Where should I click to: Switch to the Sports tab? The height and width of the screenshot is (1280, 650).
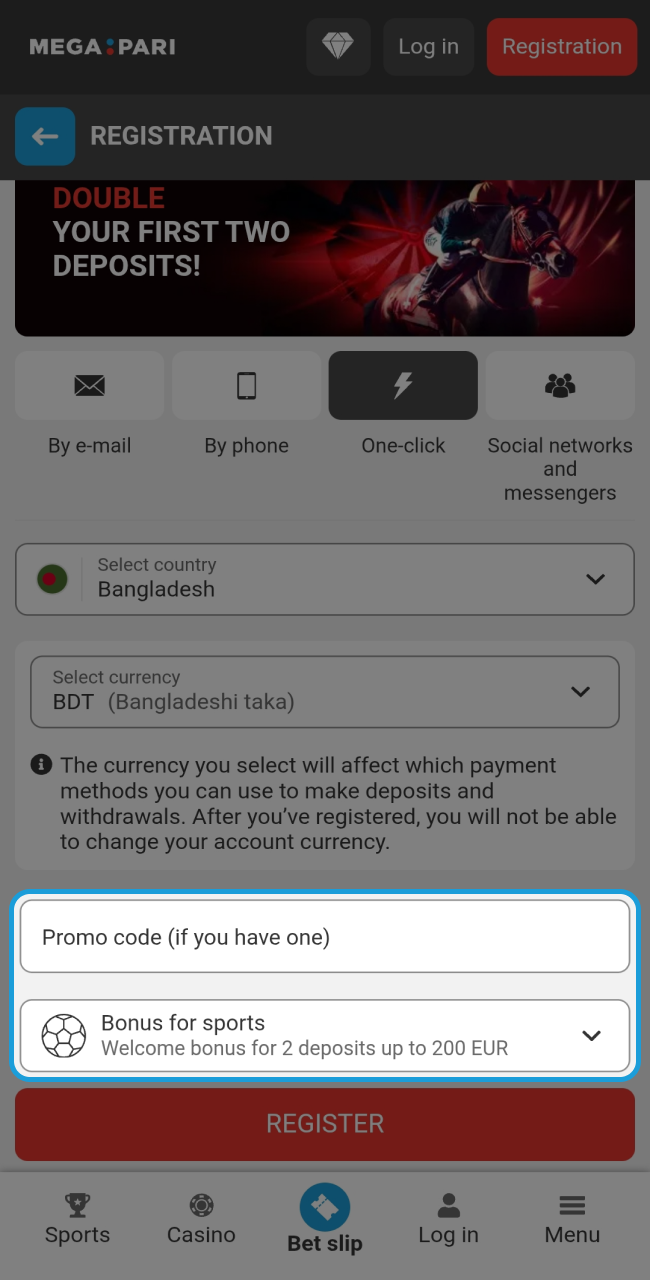(x=77, y=1219)
